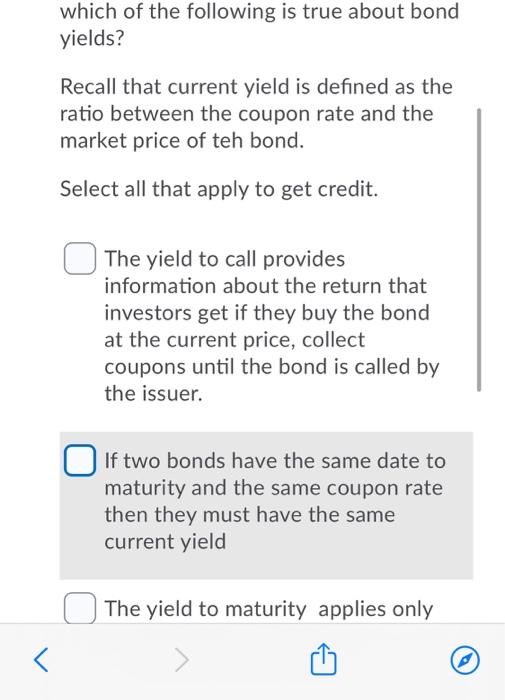Open the share sheet
The image size is (505, 700).
[323, 658]
